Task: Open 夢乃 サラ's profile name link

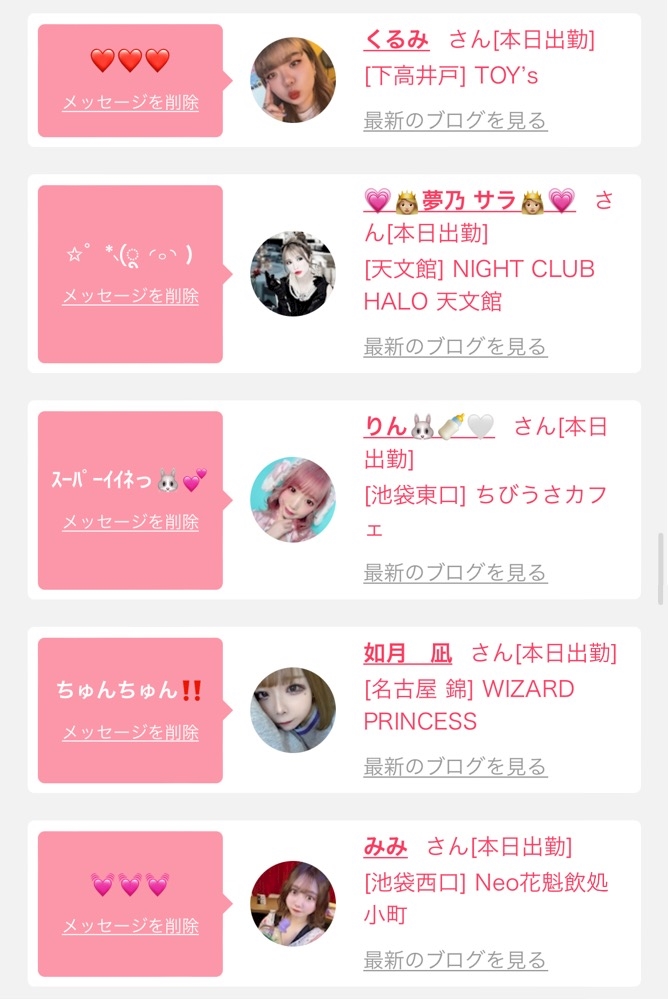Action: [470, 201]
